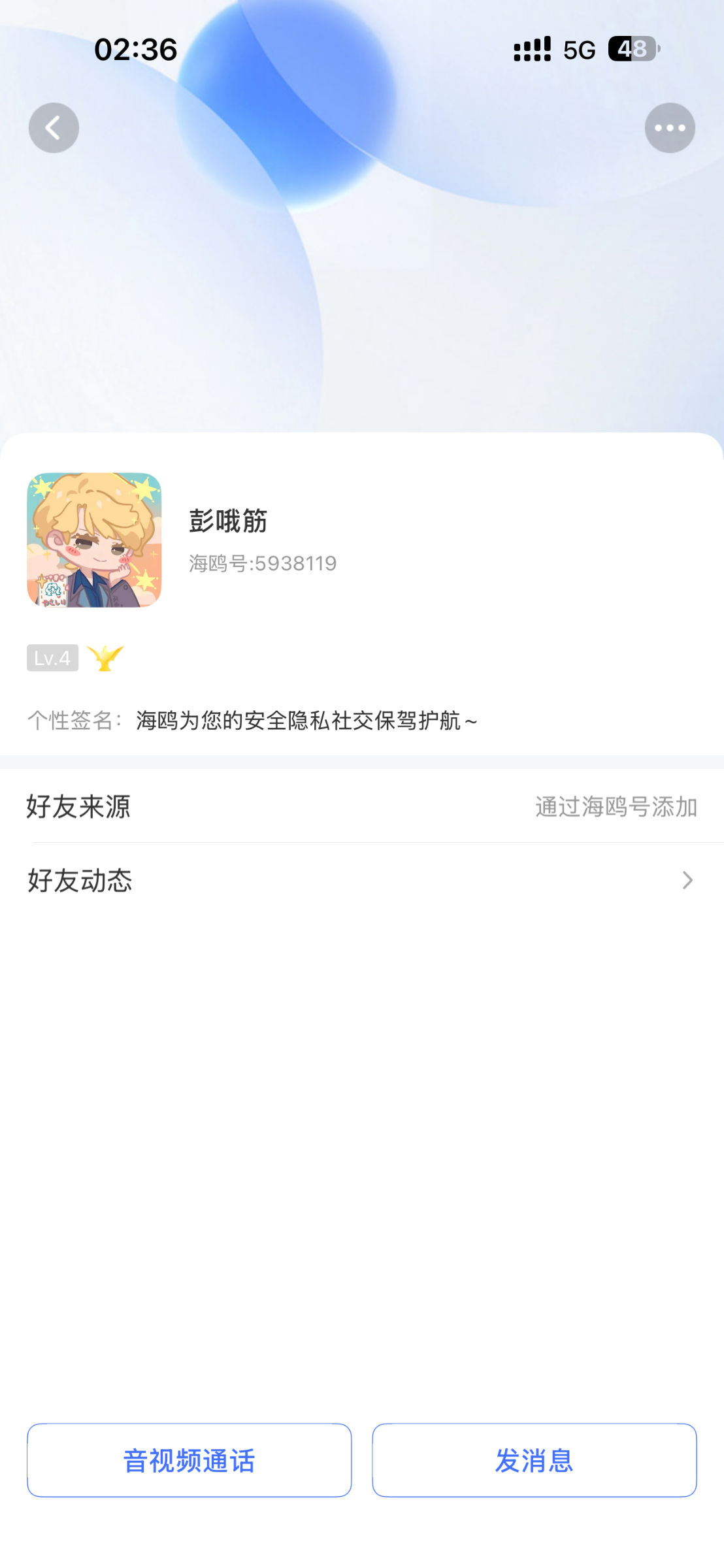Tap the golden seagull badge icon
The height and width of the screenshot is (1568, 724).
[105, 657]
